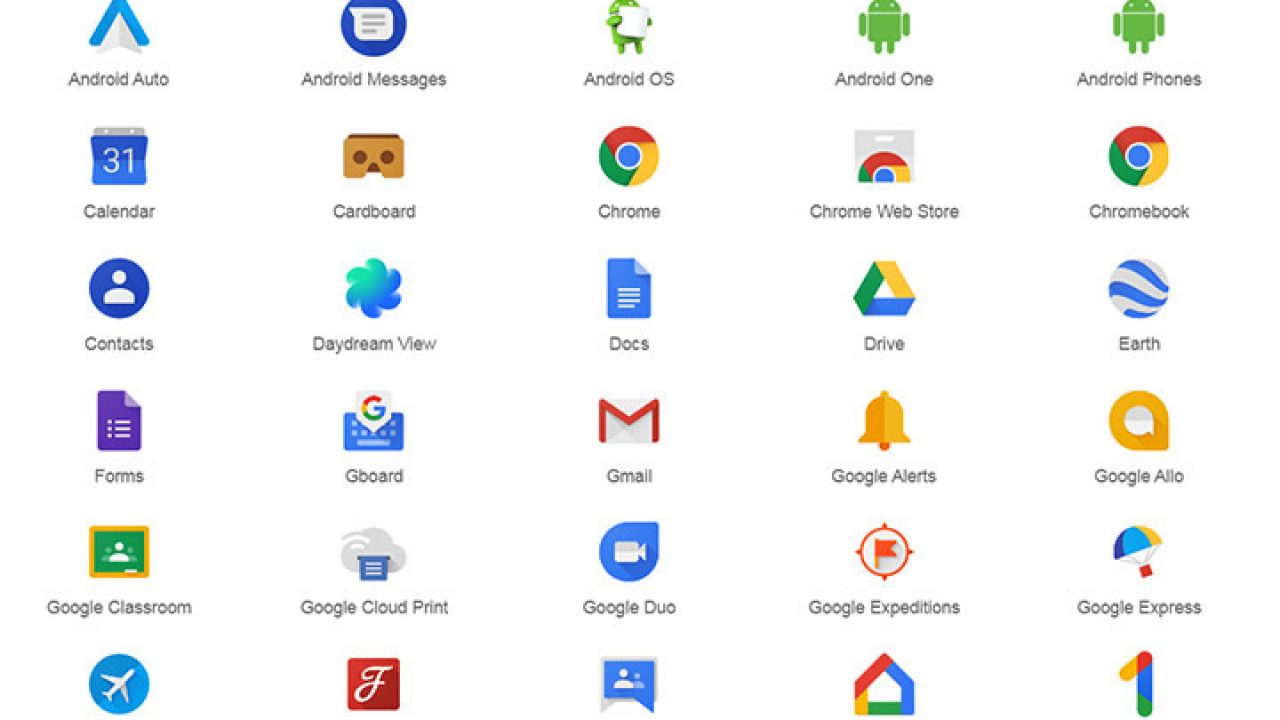Open Gmail
1280x720 pixels.
[628, 421]
